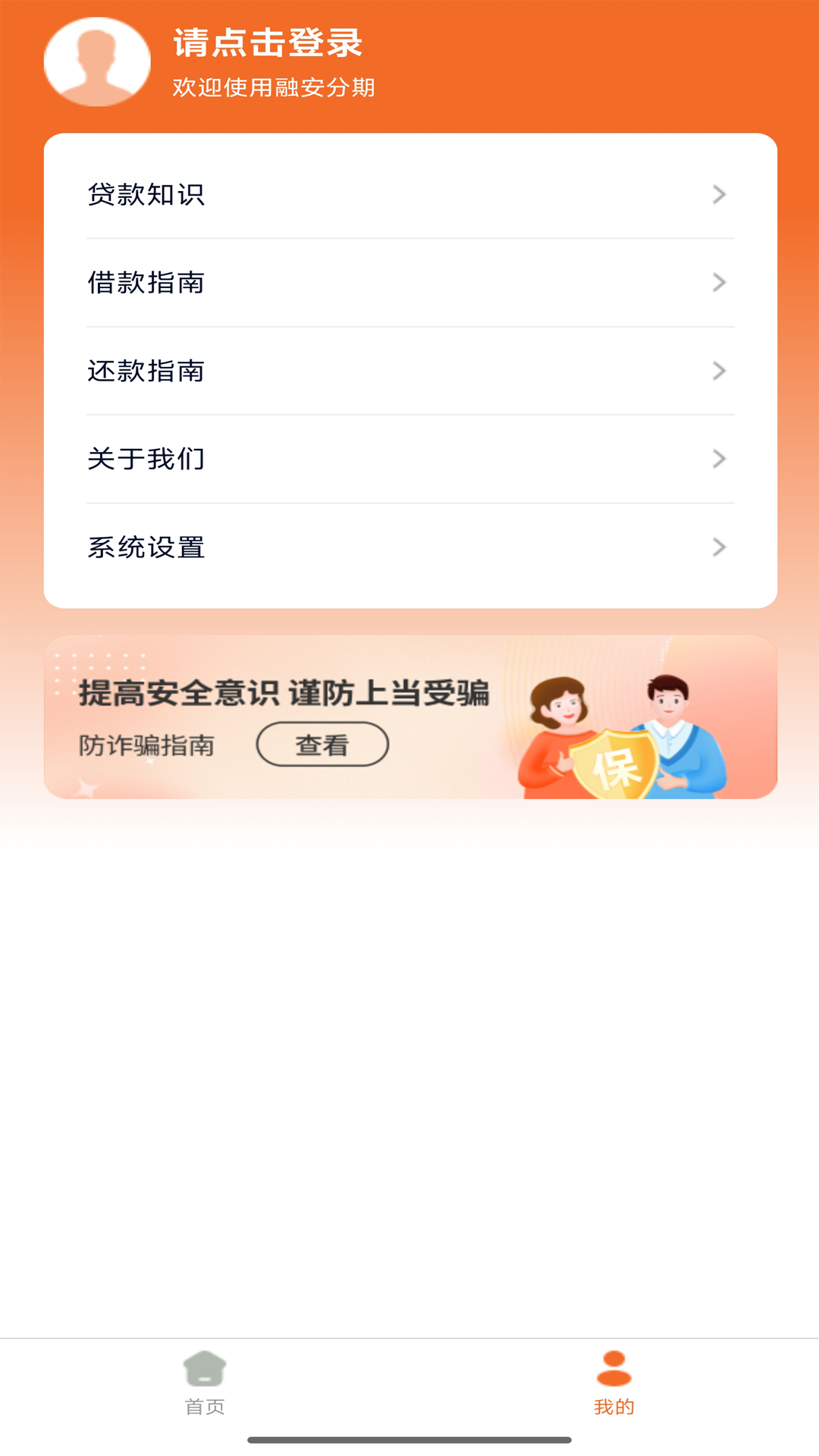Image resolution: width=819 pixels, height=1456 pixels.
Task: Expand 系统设置 via its chevron arrow
Action: click(718, 548)
